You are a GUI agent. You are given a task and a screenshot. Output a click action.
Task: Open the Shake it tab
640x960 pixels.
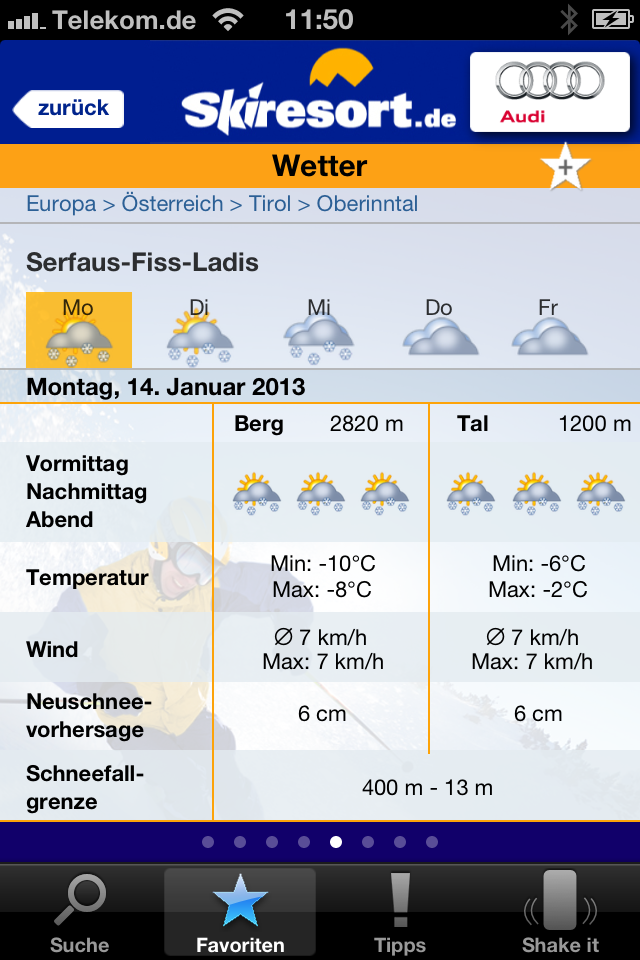click(x=560, y=912)
